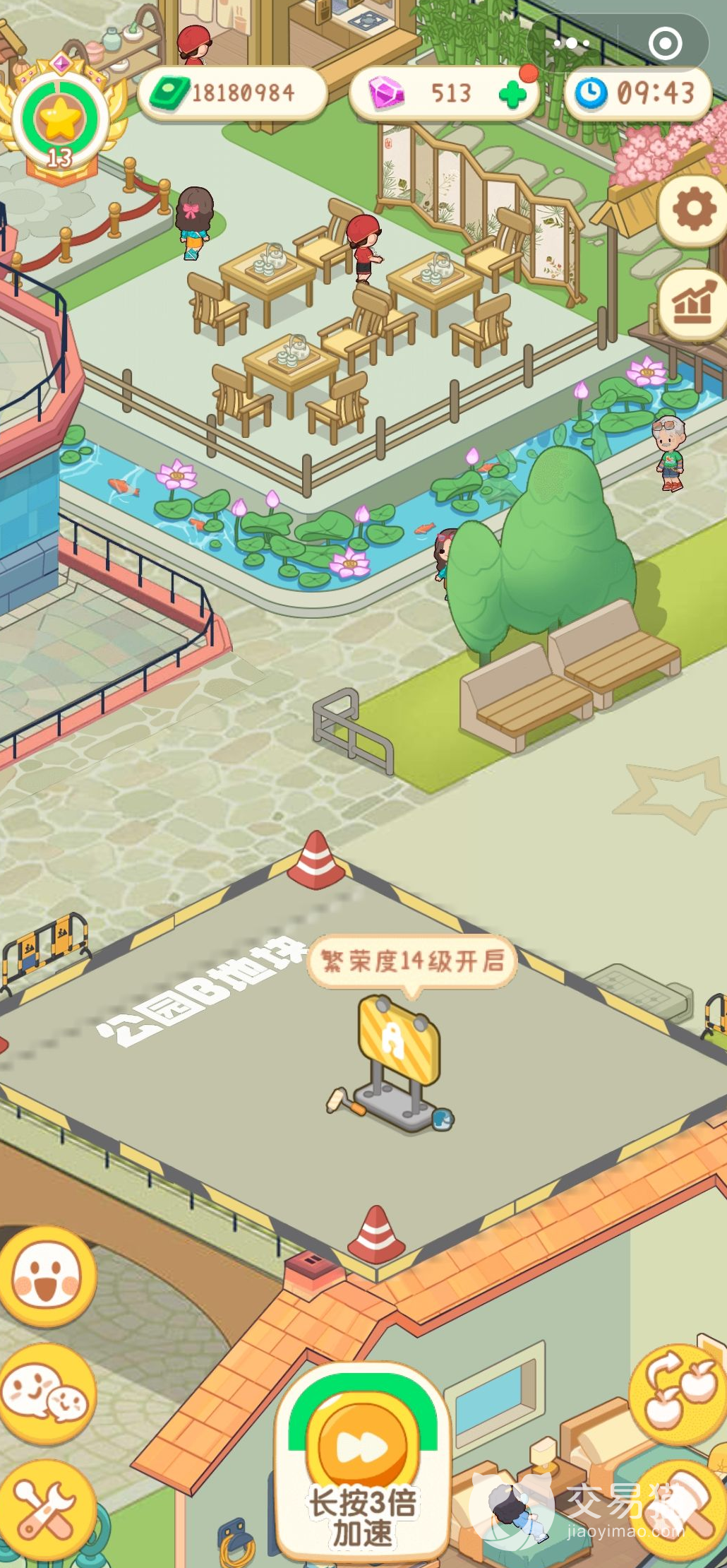The width and height of the screenshot is (727, 1568).
Task: Tap the 09:43 clock timer pill
Action: pos(637,93)
